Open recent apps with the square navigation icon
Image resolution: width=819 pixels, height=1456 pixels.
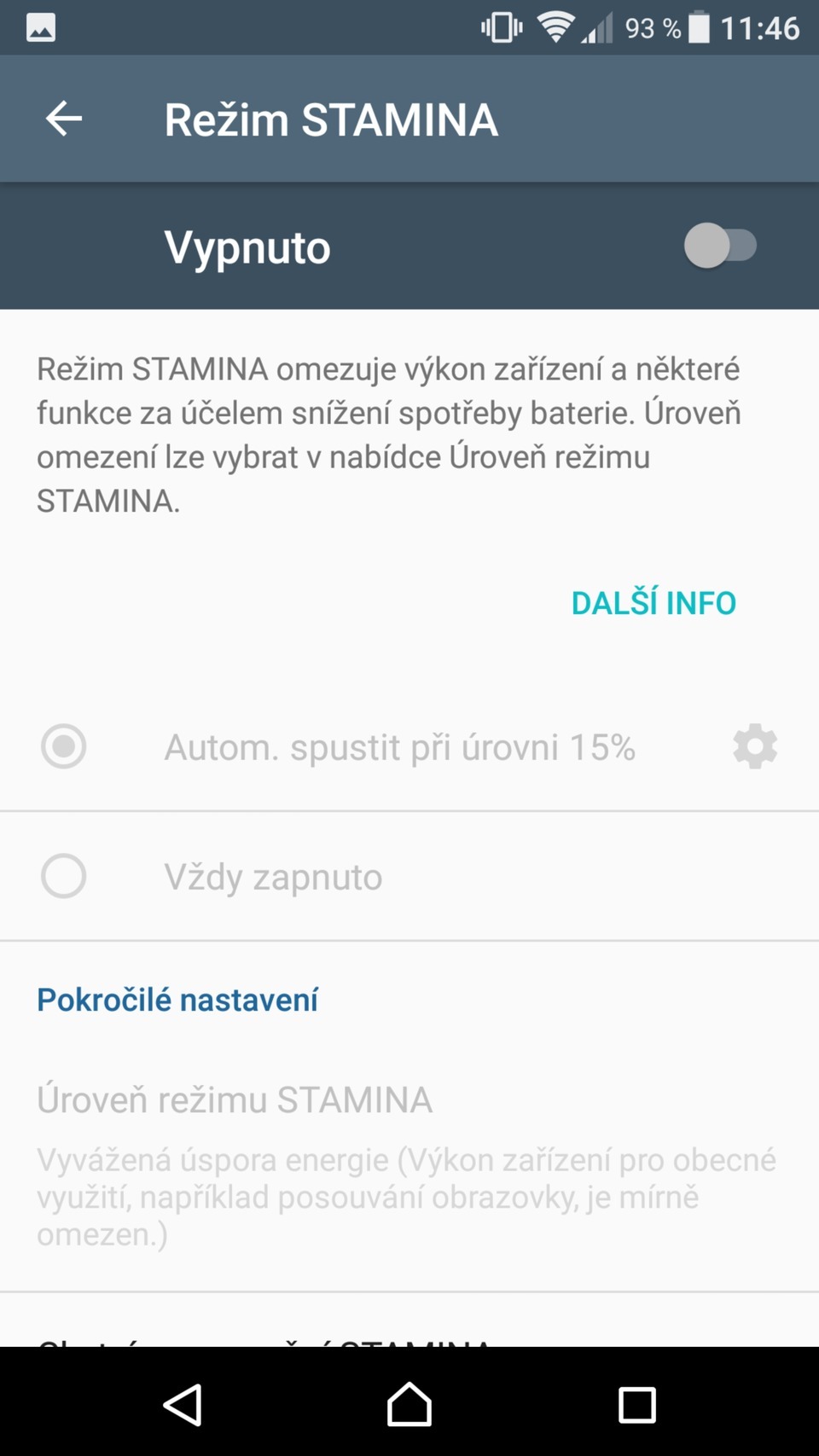(x=636, y=1405)
